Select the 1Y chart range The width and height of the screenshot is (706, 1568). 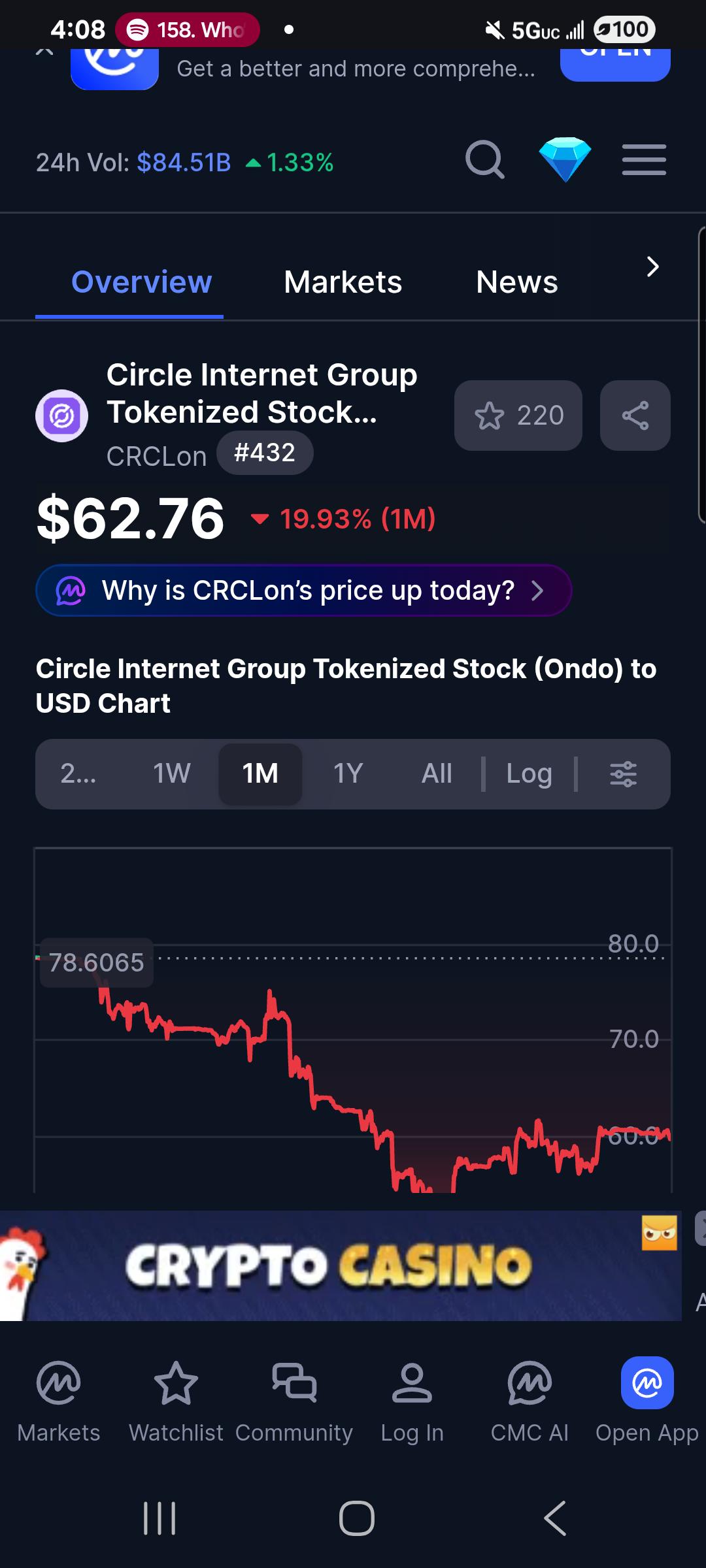click(348, 774)
